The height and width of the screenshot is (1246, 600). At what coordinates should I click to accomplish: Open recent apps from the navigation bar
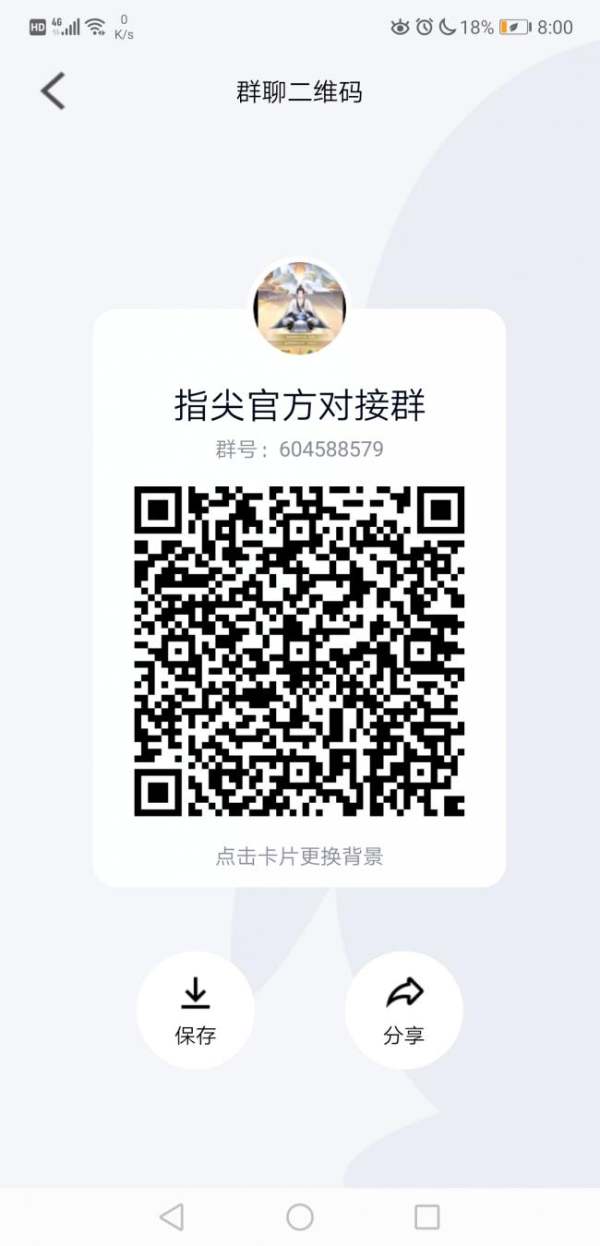coord(427,1216)
